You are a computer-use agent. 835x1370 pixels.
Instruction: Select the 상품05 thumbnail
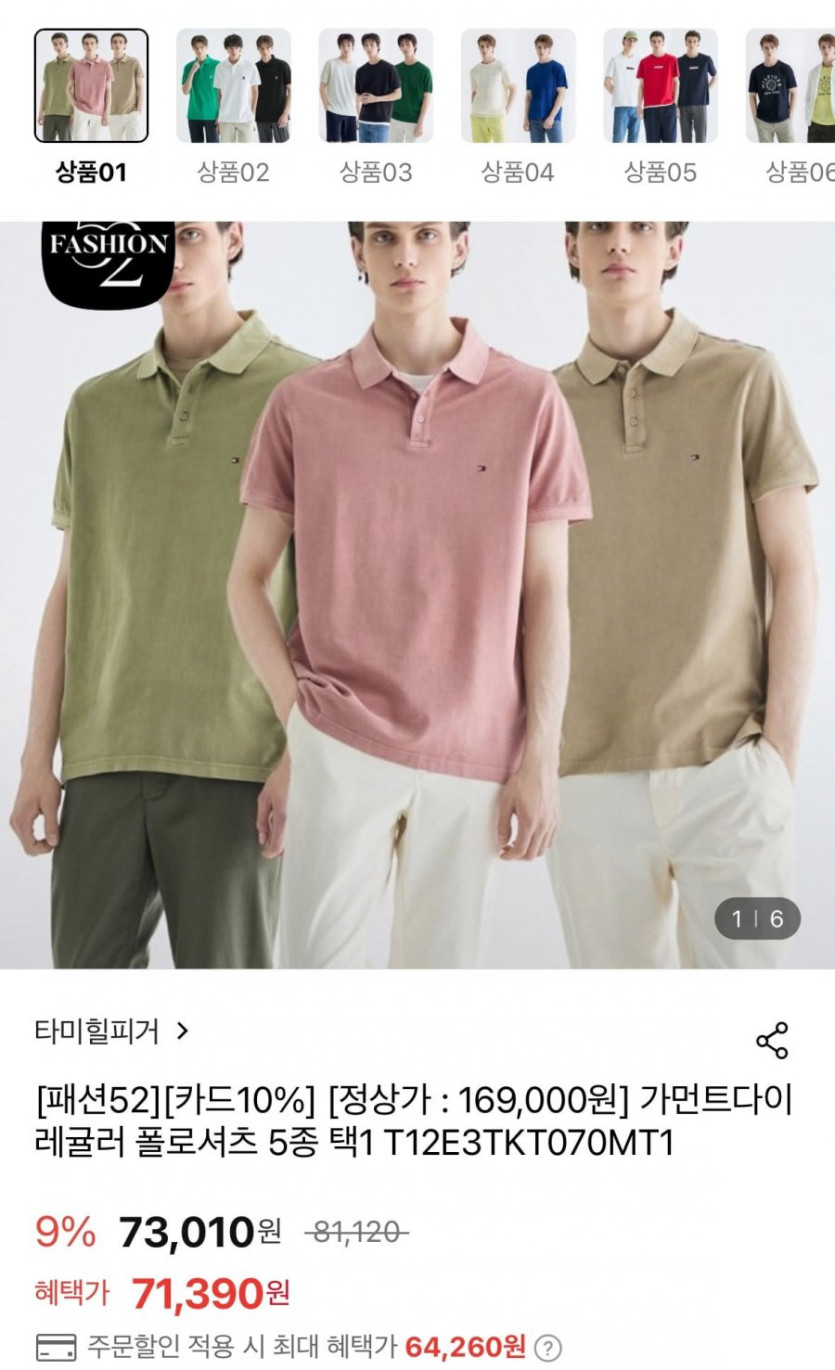660,86
